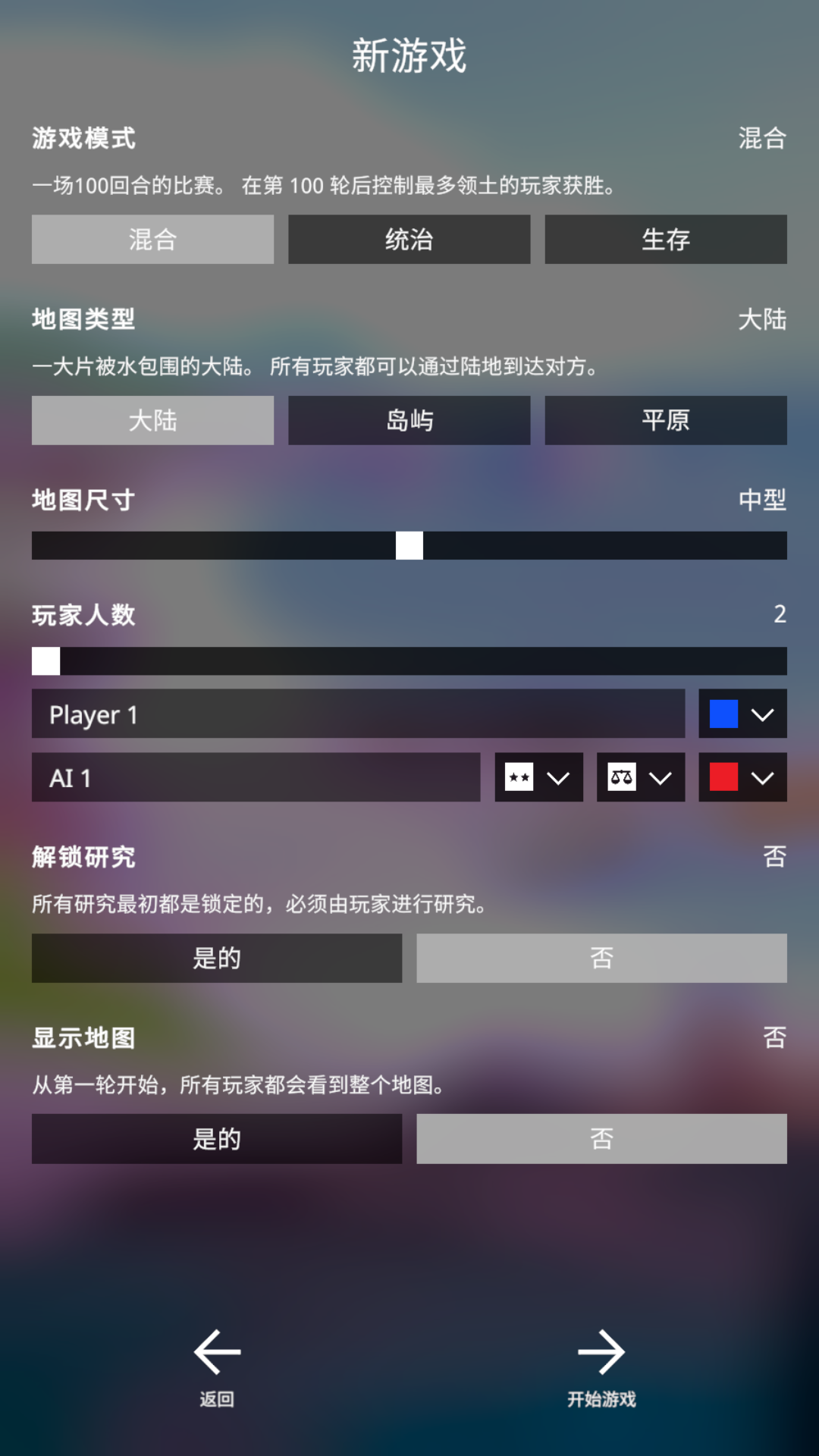This screenshot has height=1456, width=819.
Task: Tap the 玩家人数 player count slider
Action: [409, 661]
